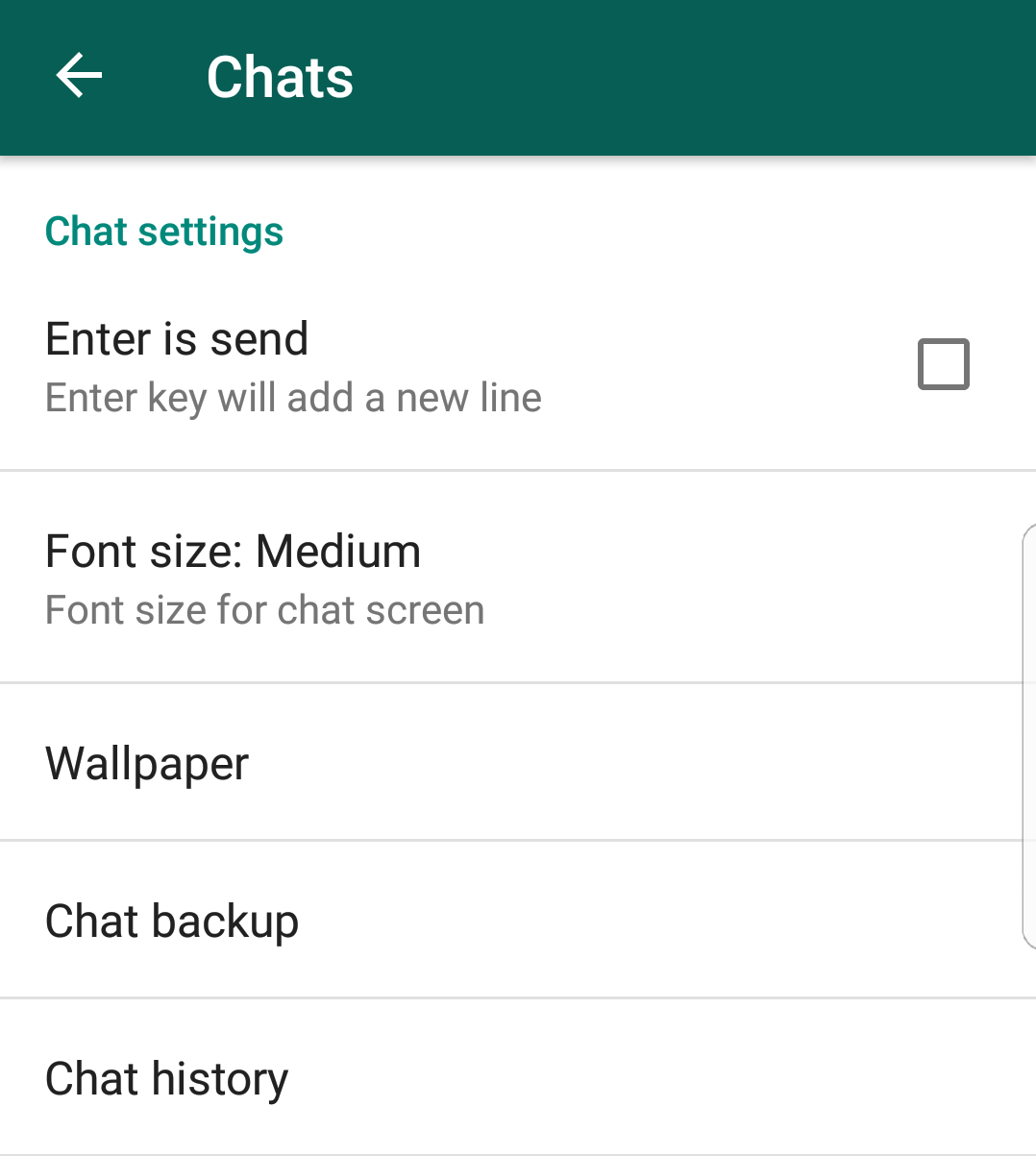Click Font size: Medium label
This screenshot has width=1036, height=1156.
(233, 551)
